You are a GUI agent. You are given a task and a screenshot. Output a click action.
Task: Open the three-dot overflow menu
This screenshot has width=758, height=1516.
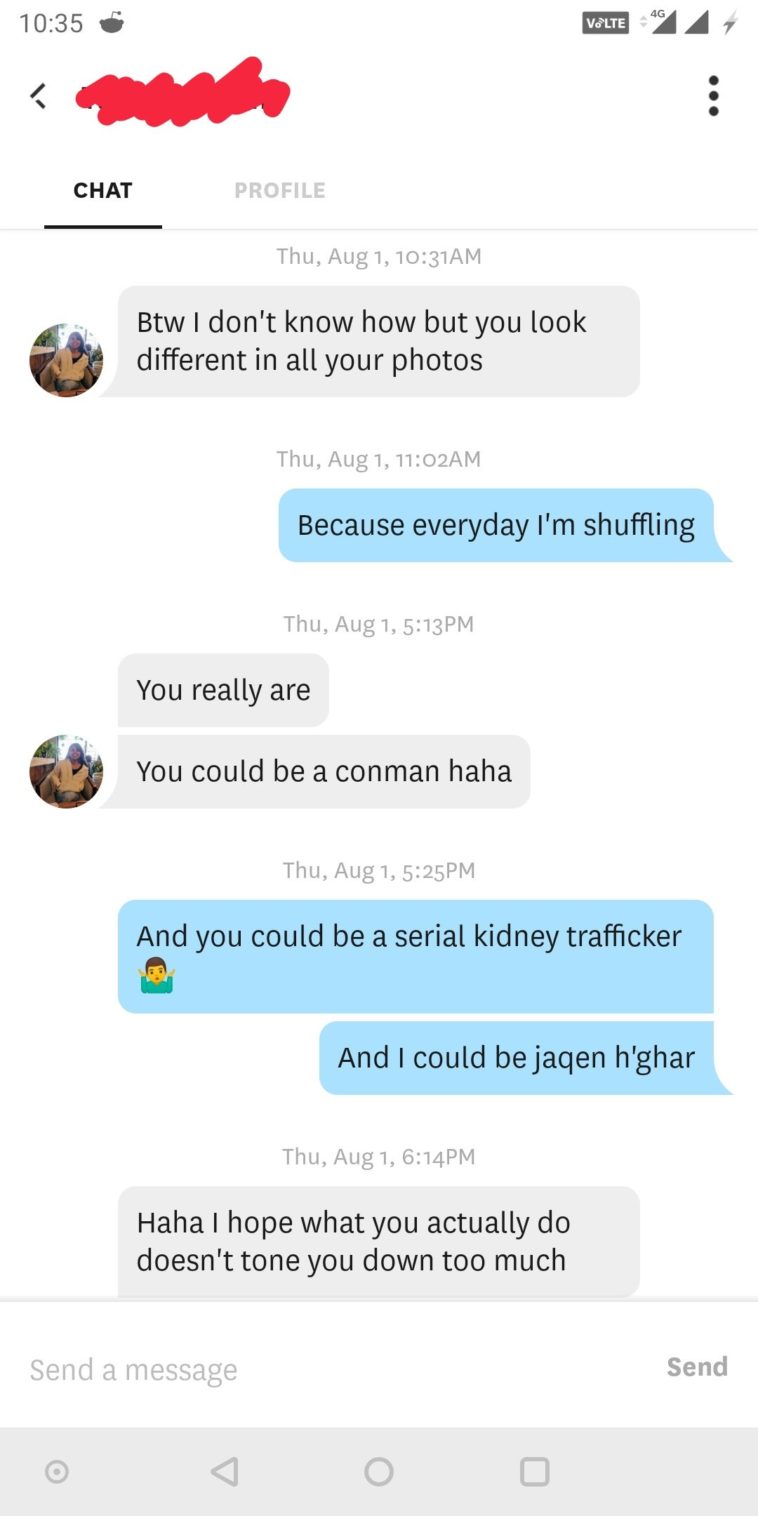713,96
